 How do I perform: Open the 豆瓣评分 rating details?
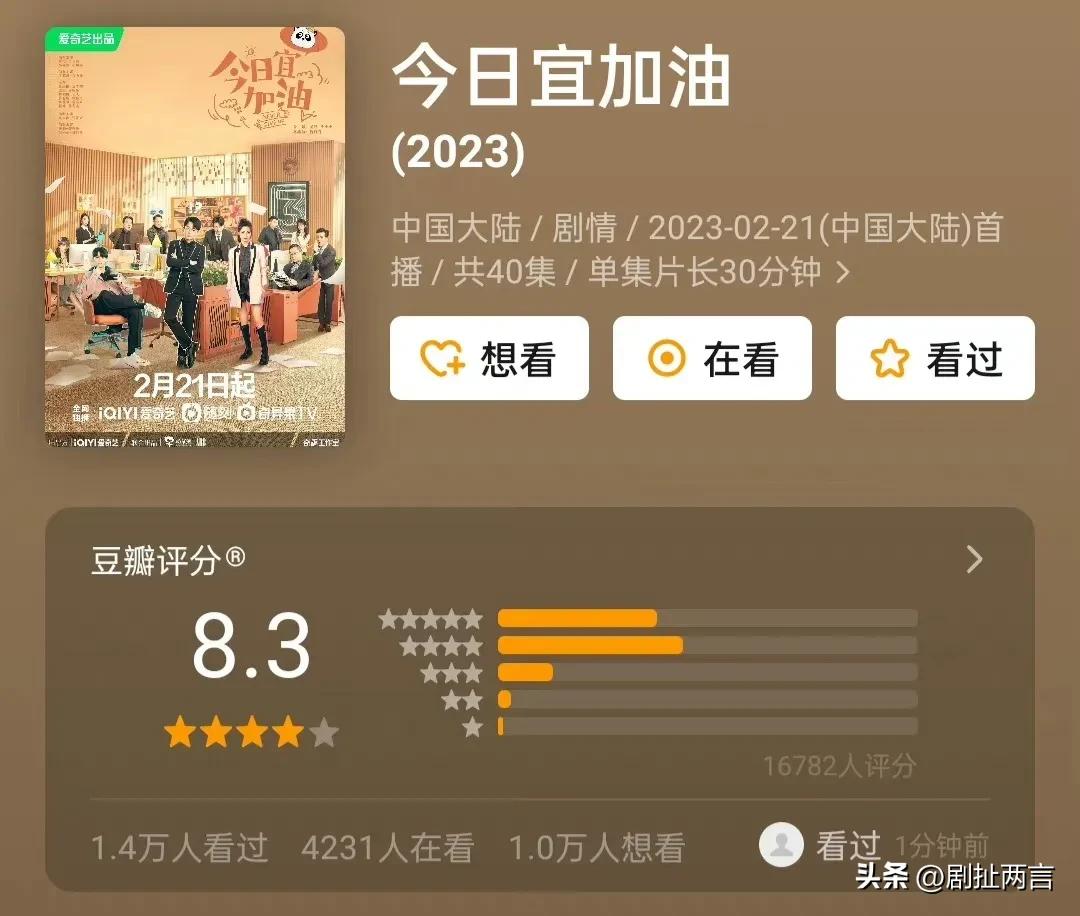[974, 560]
